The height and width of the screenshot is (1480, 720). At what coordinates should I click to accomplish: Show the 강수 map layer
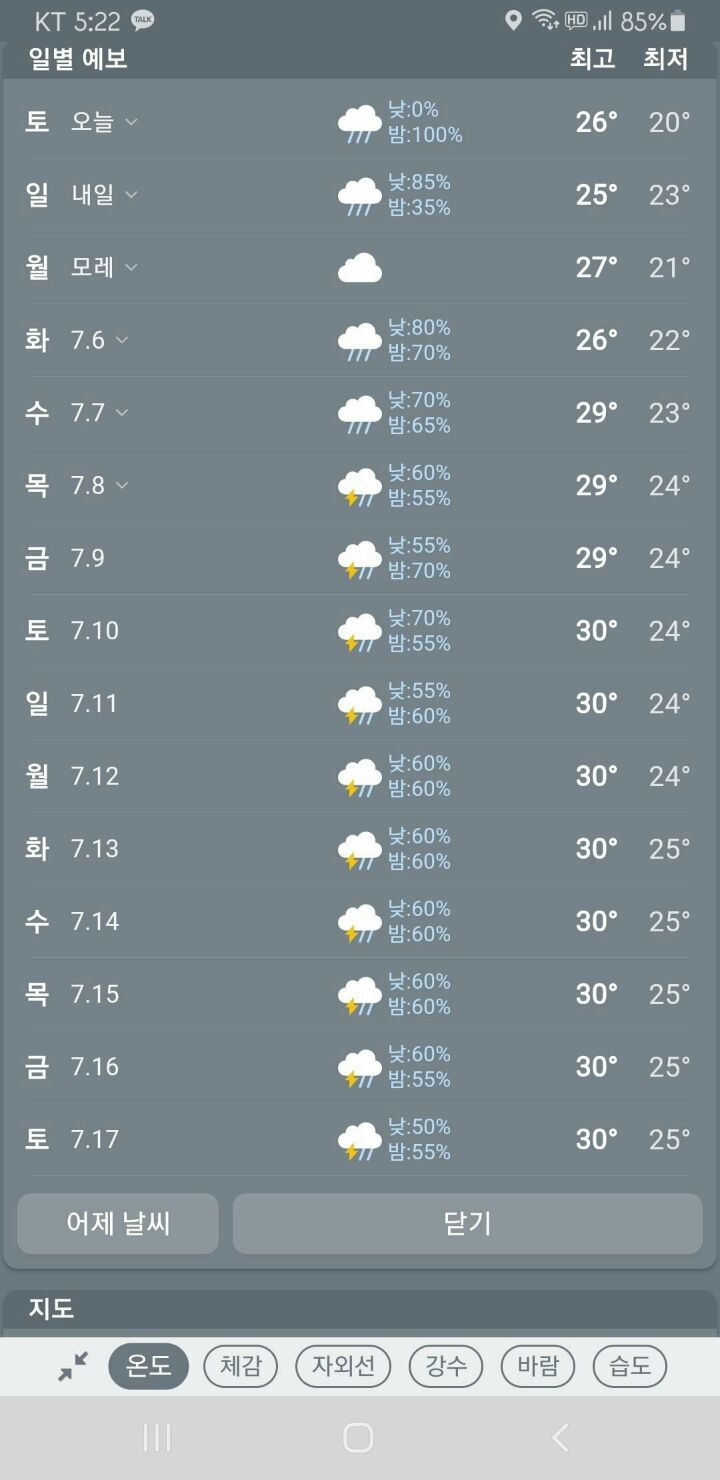pyautogui.click(x=446, y=1366)
